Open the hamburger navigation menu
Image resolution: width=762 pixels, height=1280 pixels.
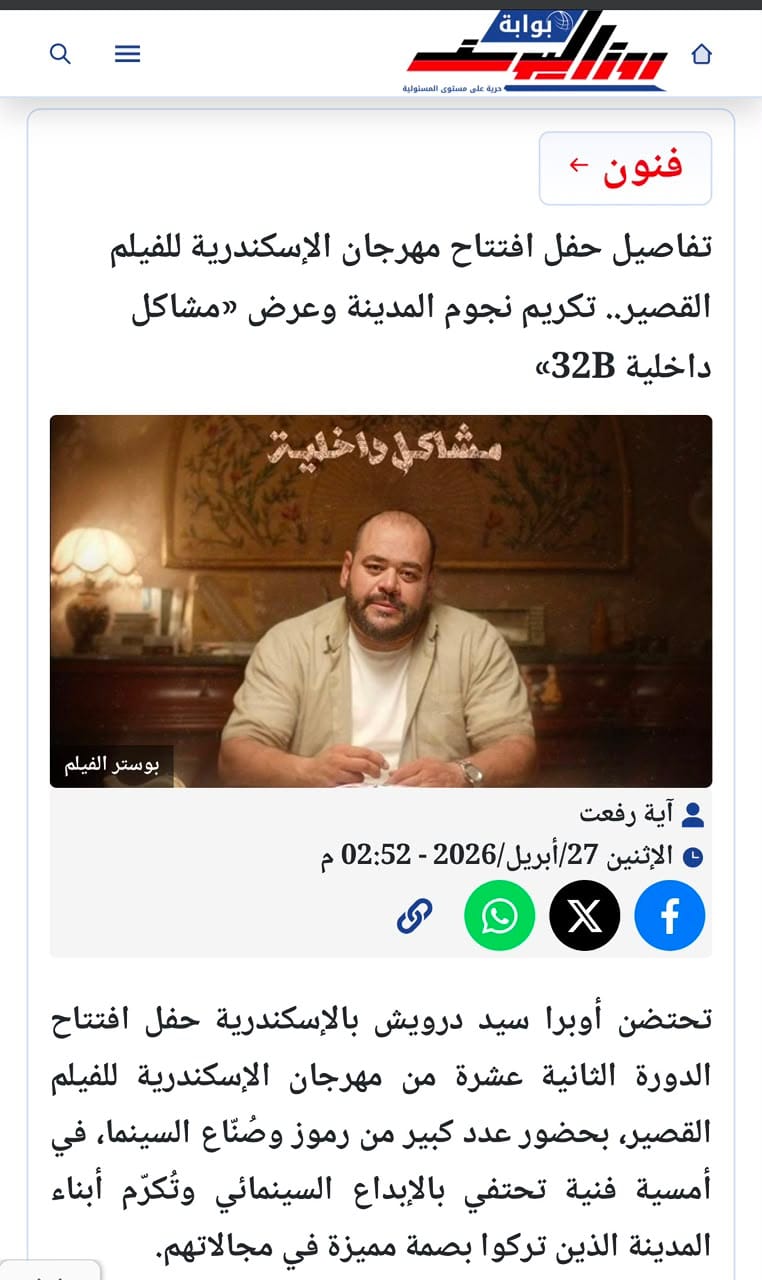click(127, 54)
